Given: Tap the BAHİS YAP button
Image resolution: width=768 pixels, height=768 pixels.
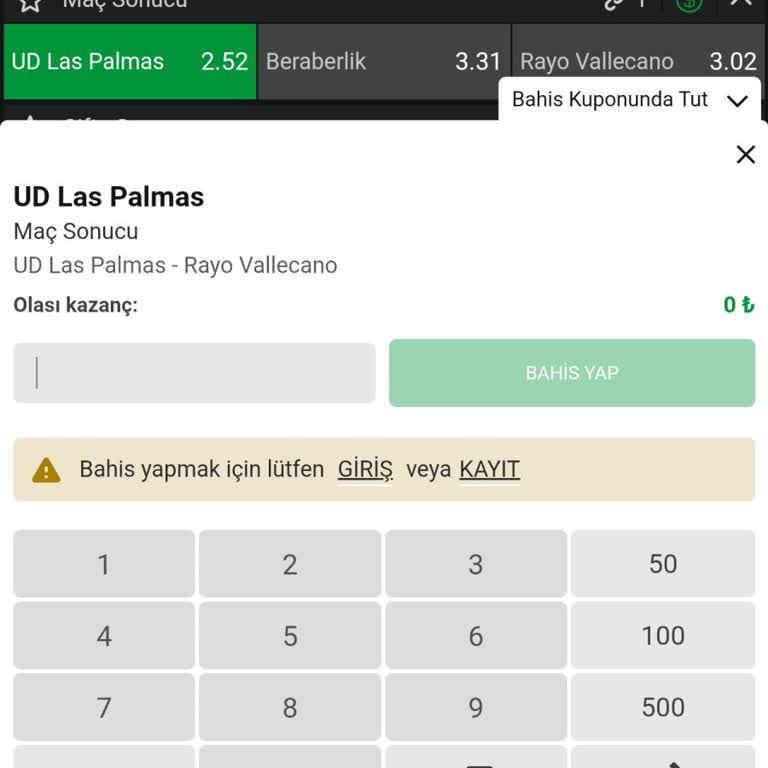Looking at the screenshot, I should (572, 373).
